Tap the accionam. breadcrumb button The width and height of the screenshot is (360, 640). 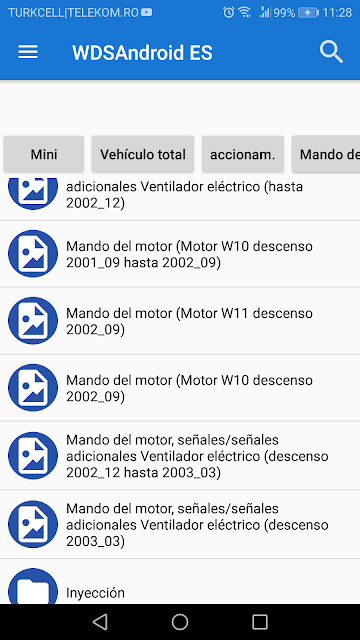pyautogui.click(x=243, y=154)
